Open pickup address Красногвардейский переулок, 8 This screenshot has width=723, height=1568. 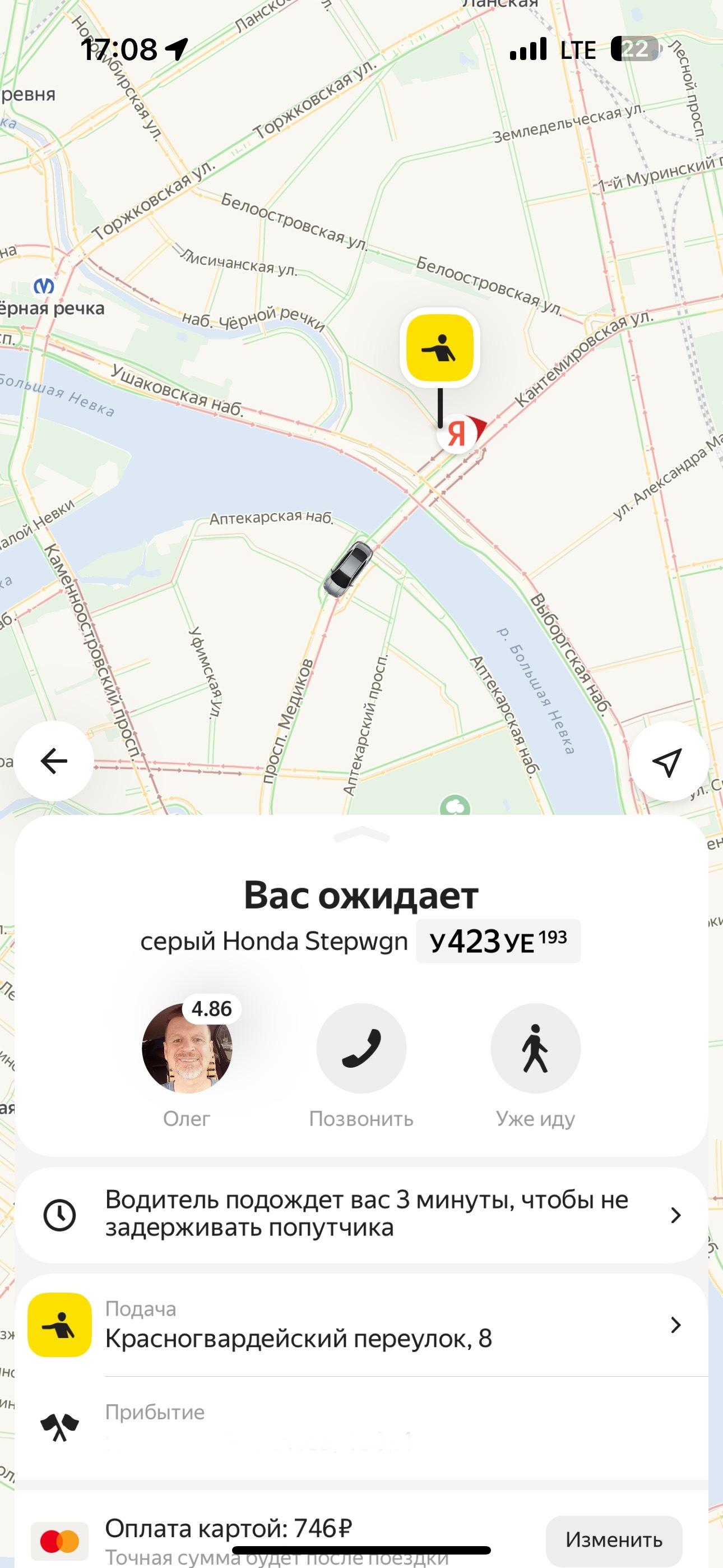[361, 1325]
